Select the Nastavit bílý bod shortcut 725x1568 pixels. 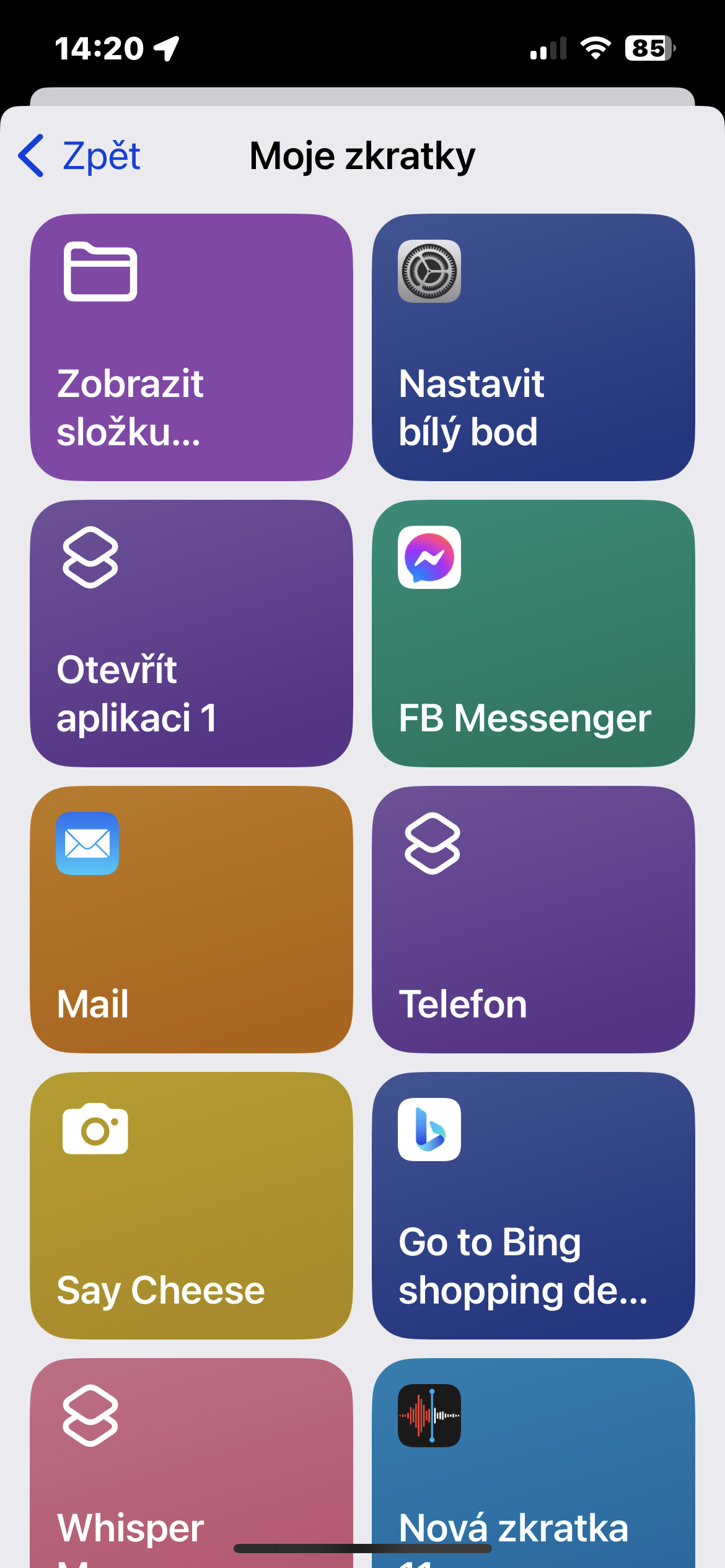point(533,347)
